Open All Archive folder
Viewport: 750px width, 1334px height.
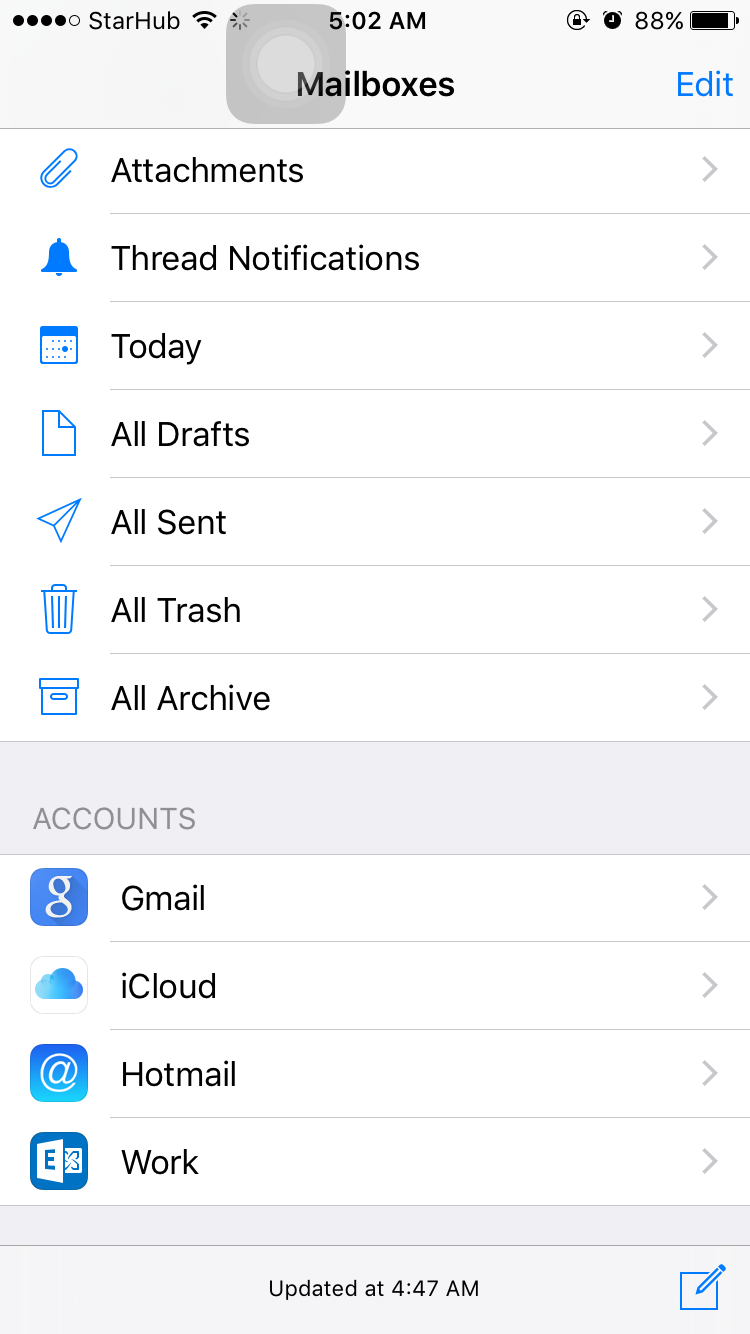pyautogui.click(x=375, y=698)
